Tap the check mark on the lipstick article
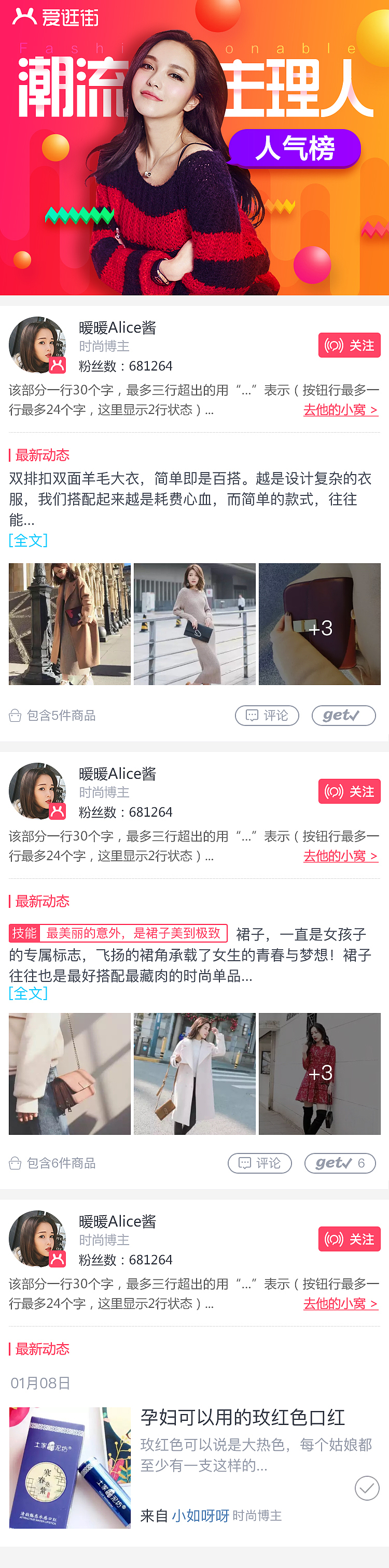 click(367, 1488)
